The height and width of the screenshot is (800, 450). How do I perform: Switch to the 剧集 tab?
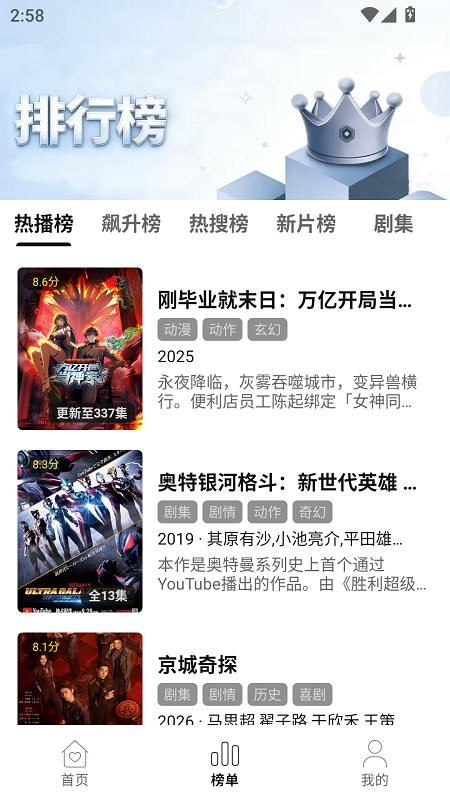pos(393,224)
